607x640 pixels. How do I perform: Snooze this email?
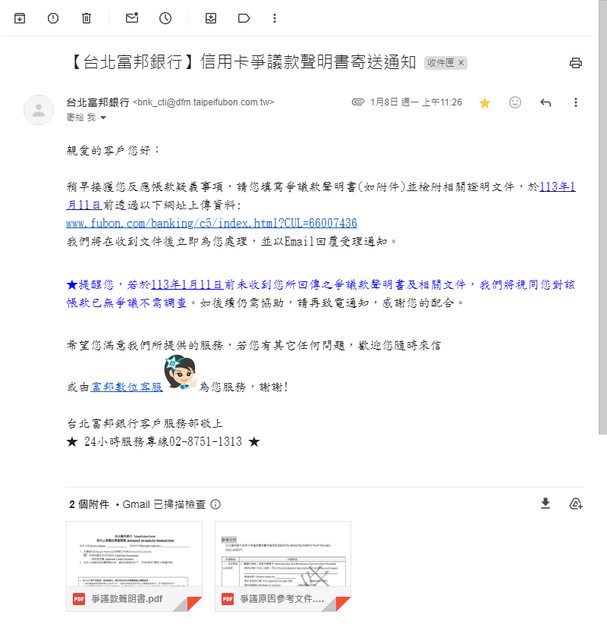(165, 18)
